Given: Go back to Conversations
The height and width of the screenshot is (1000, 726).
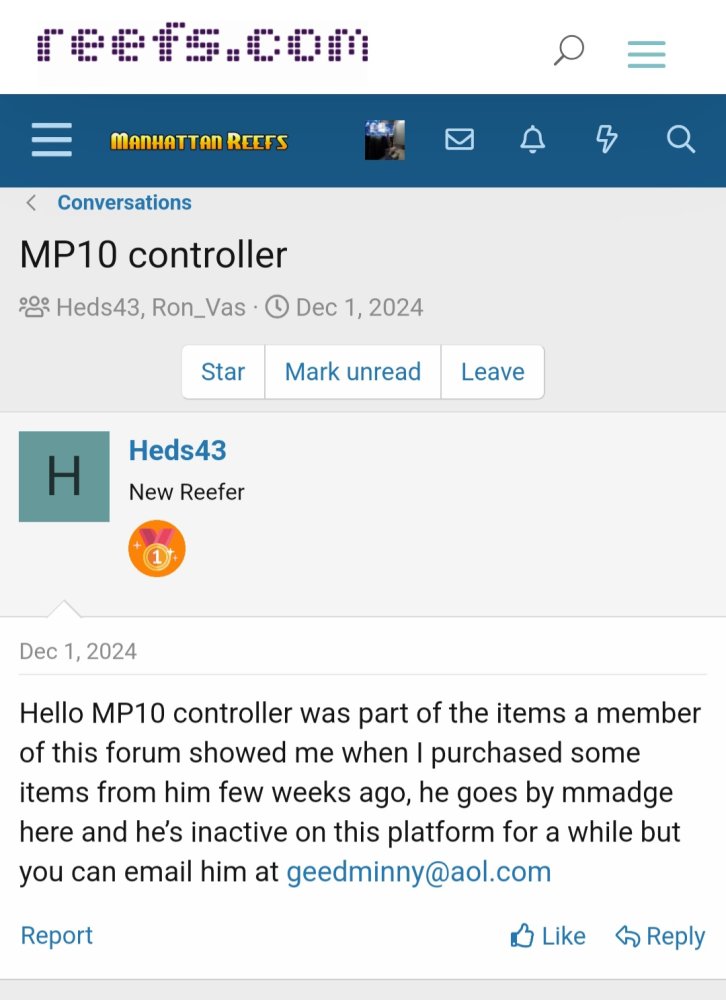Looking at the screenshot, I should [123, 203].
